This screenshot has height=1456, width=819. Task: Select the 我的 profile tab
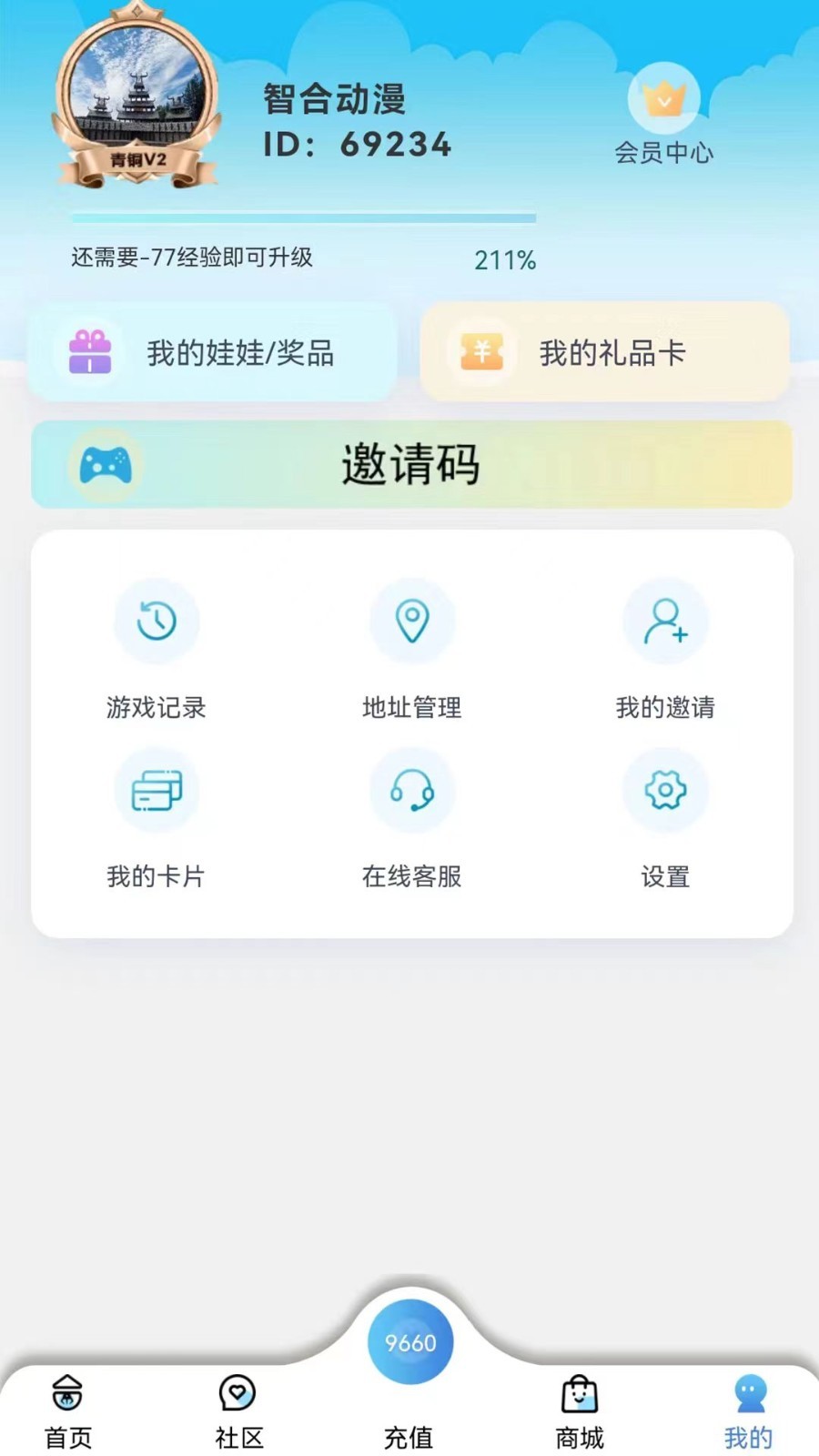(x=749, y=1410)
